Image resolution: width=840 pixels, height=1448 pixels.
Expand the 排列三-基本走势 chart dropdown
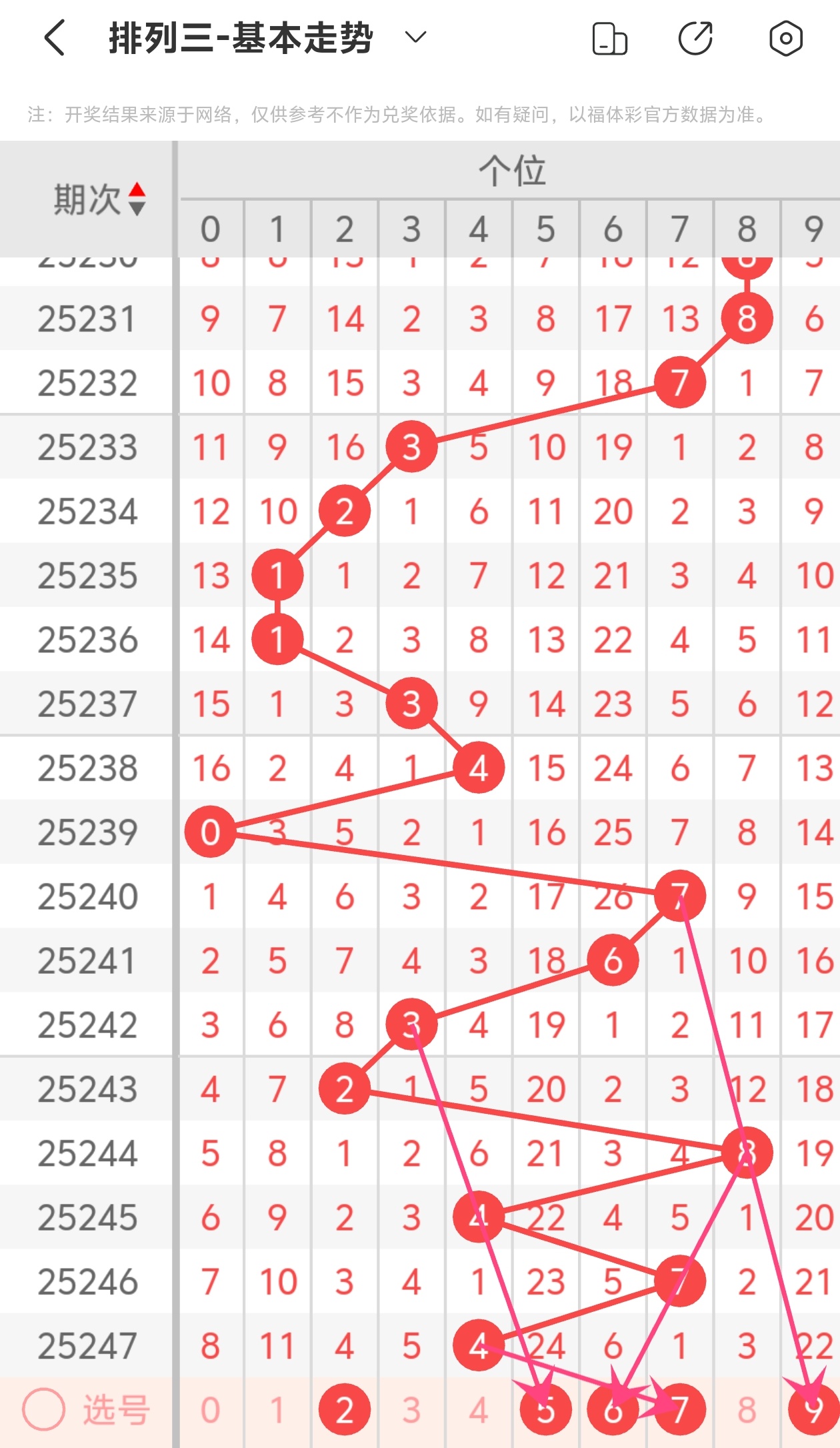coord(415,38)
